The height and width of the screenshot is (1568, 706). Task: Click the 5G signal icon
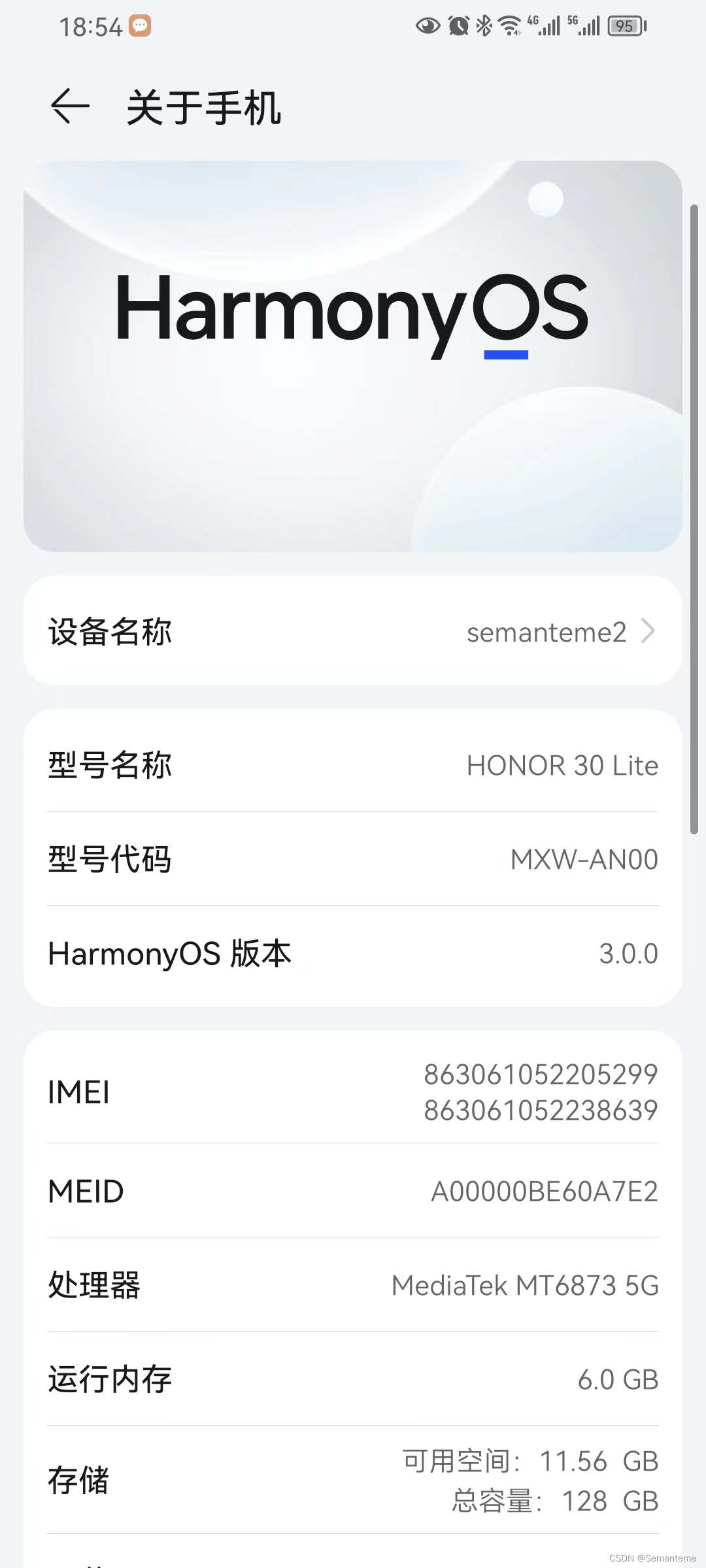coord(584,26)
